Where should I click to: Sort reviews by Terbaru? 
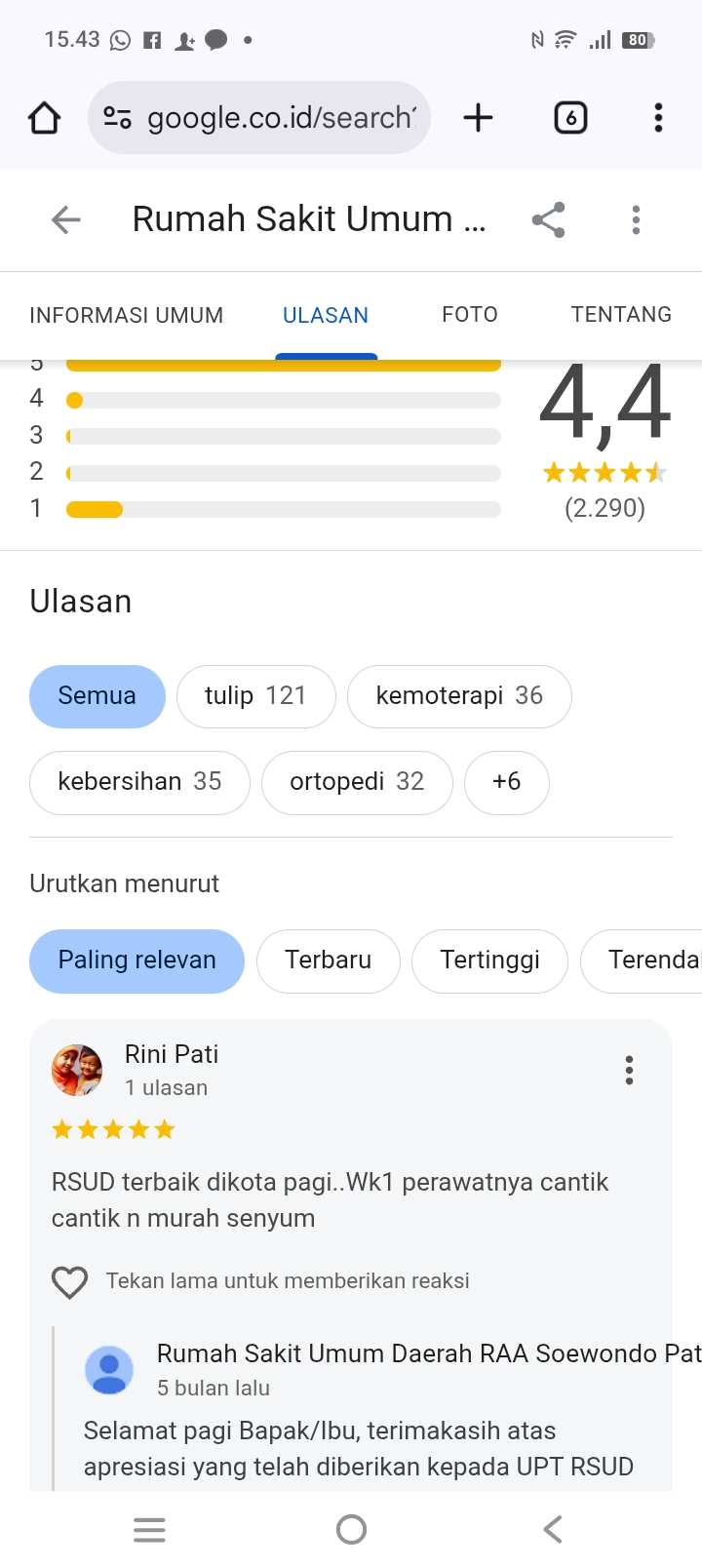point(328,960)
